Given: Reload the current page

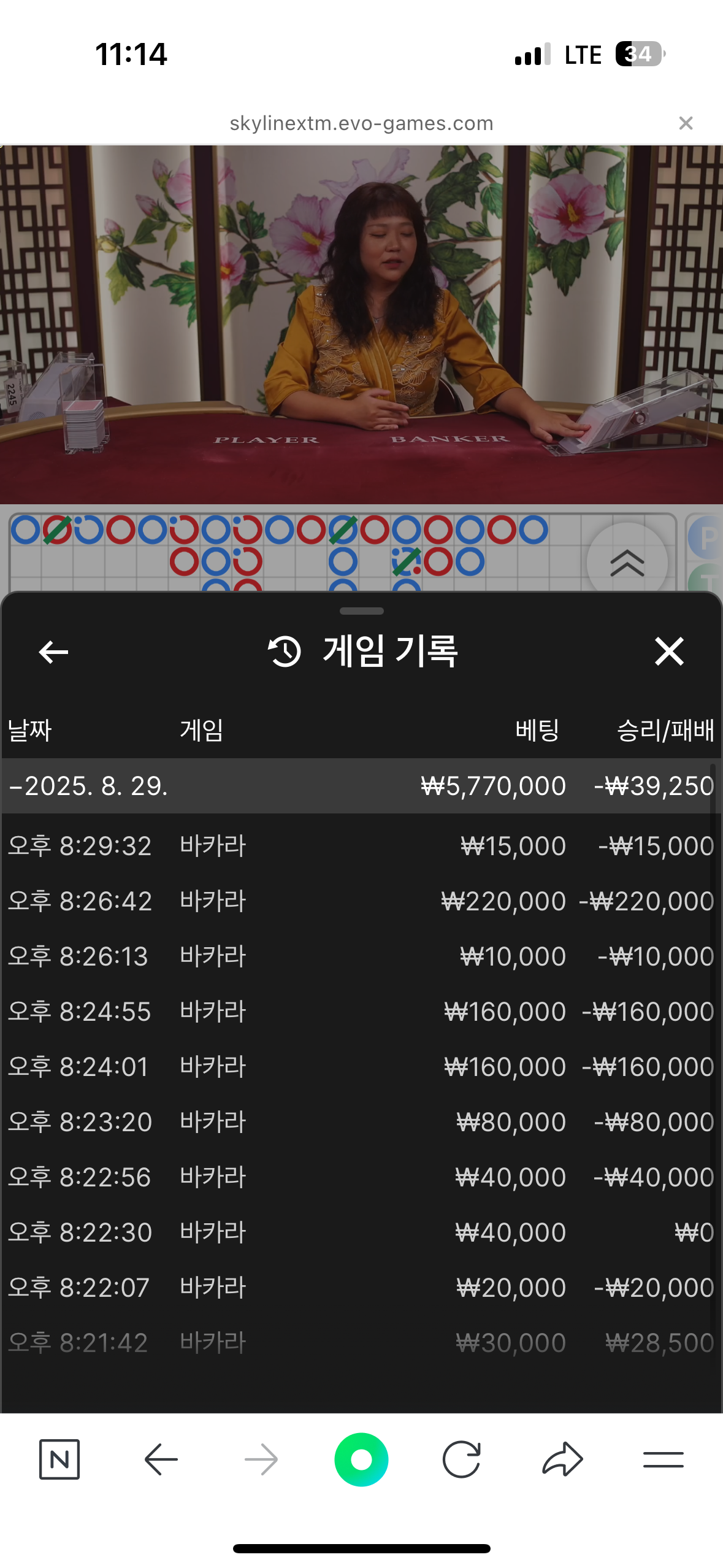Looking at the screenshot, I should click(461, 1459).
